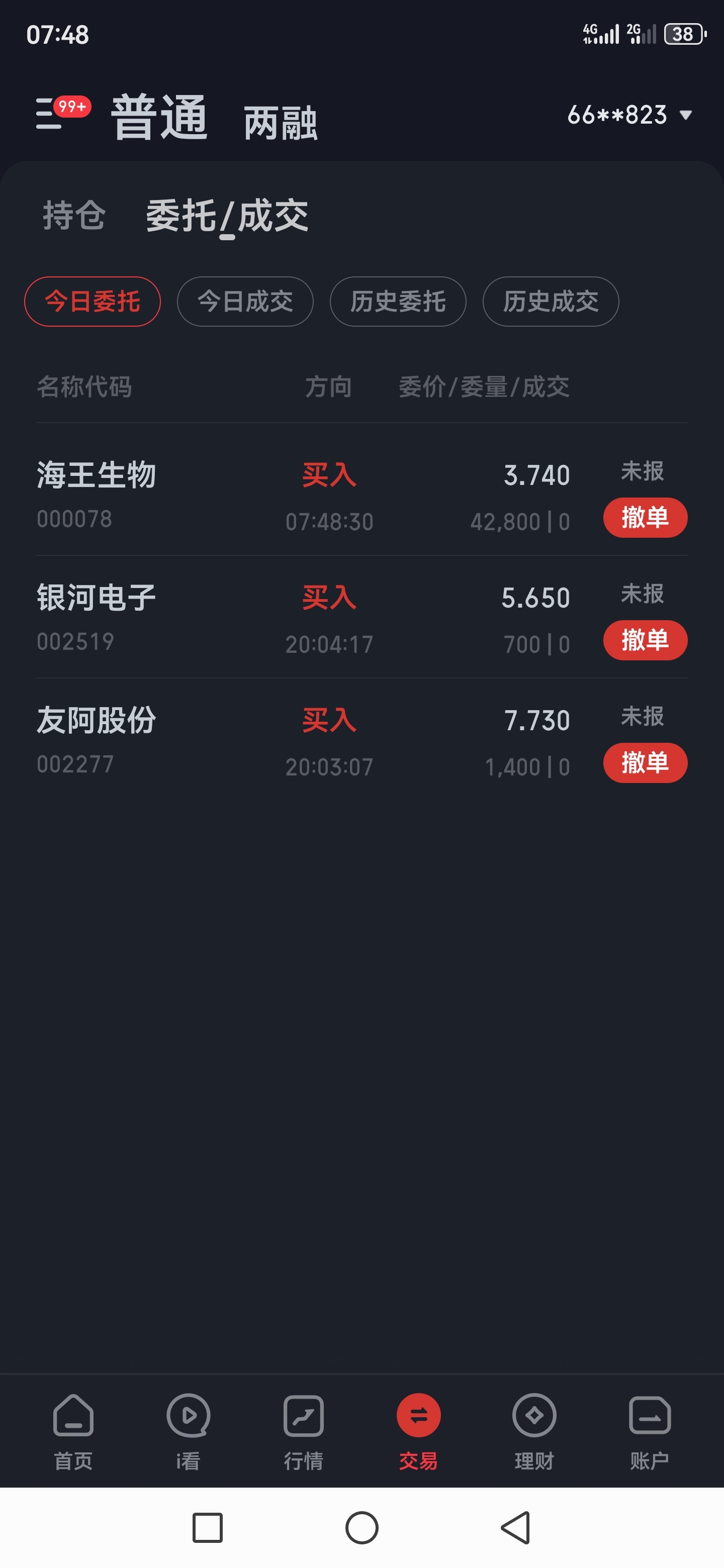Screen dimensions: 724x1568
Task: Open the i看 tab
Action: [188, 1432]
